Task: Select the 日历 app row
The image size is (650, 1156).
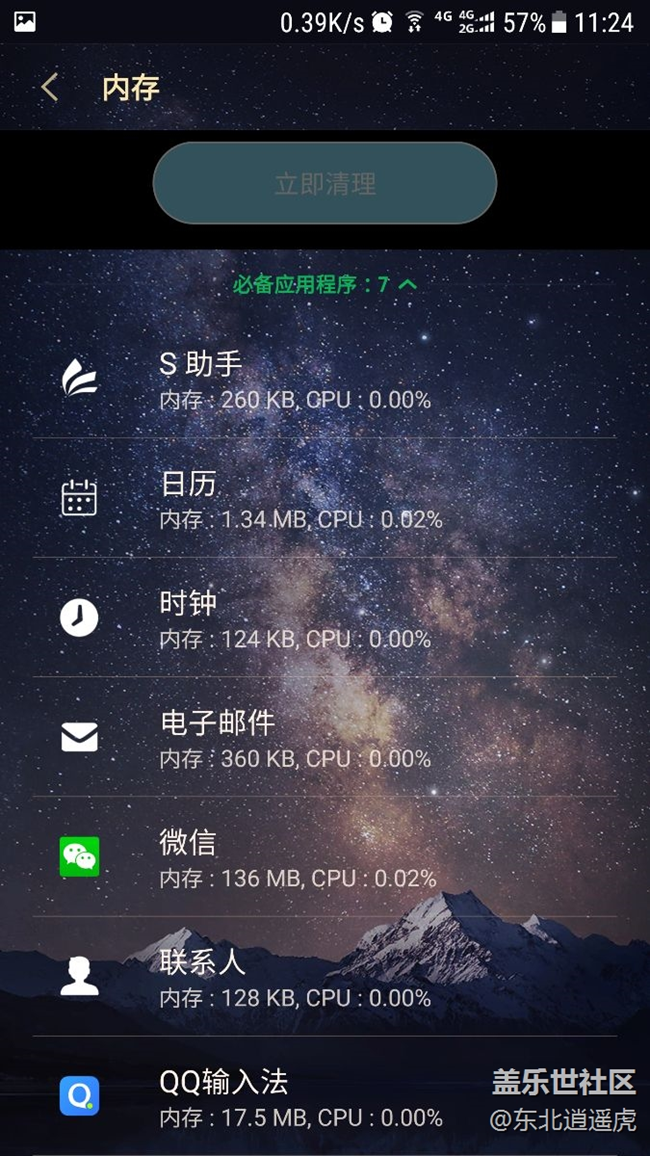Action: [x=325, y=498]
